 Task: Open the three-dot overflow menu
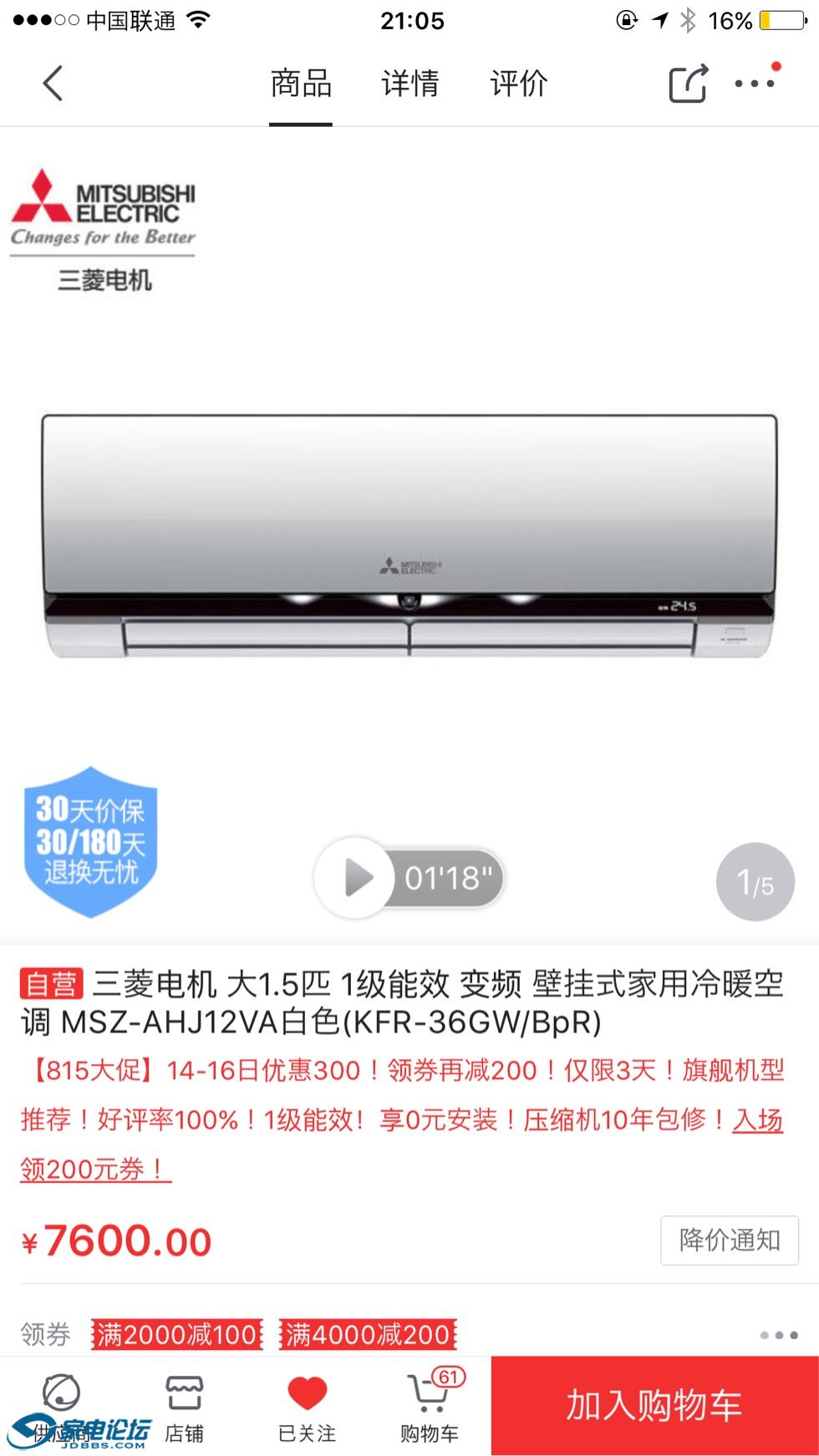(755, 84)
